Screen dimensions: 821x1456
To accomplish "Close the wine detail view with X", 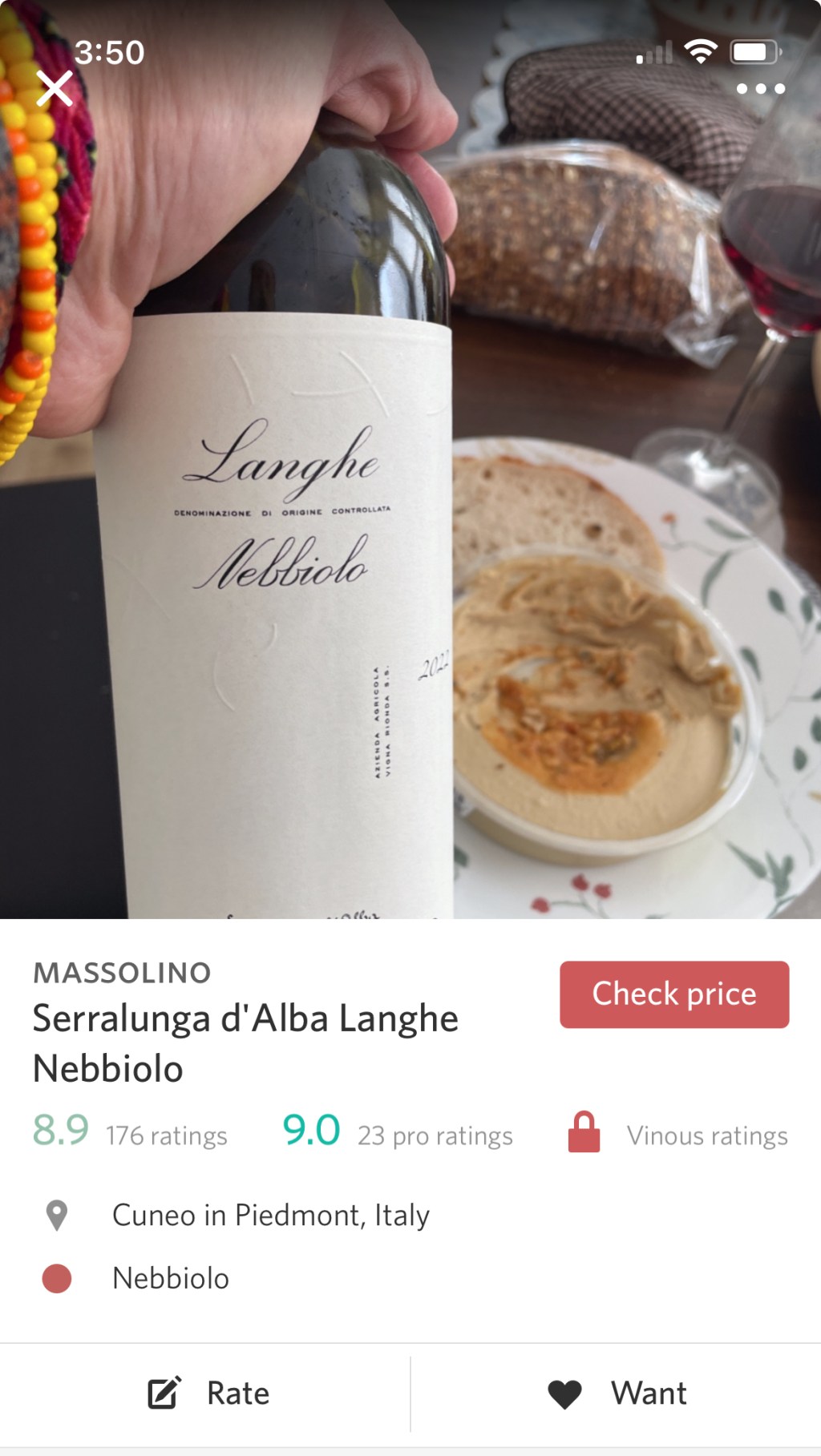I will pos(55,88).
